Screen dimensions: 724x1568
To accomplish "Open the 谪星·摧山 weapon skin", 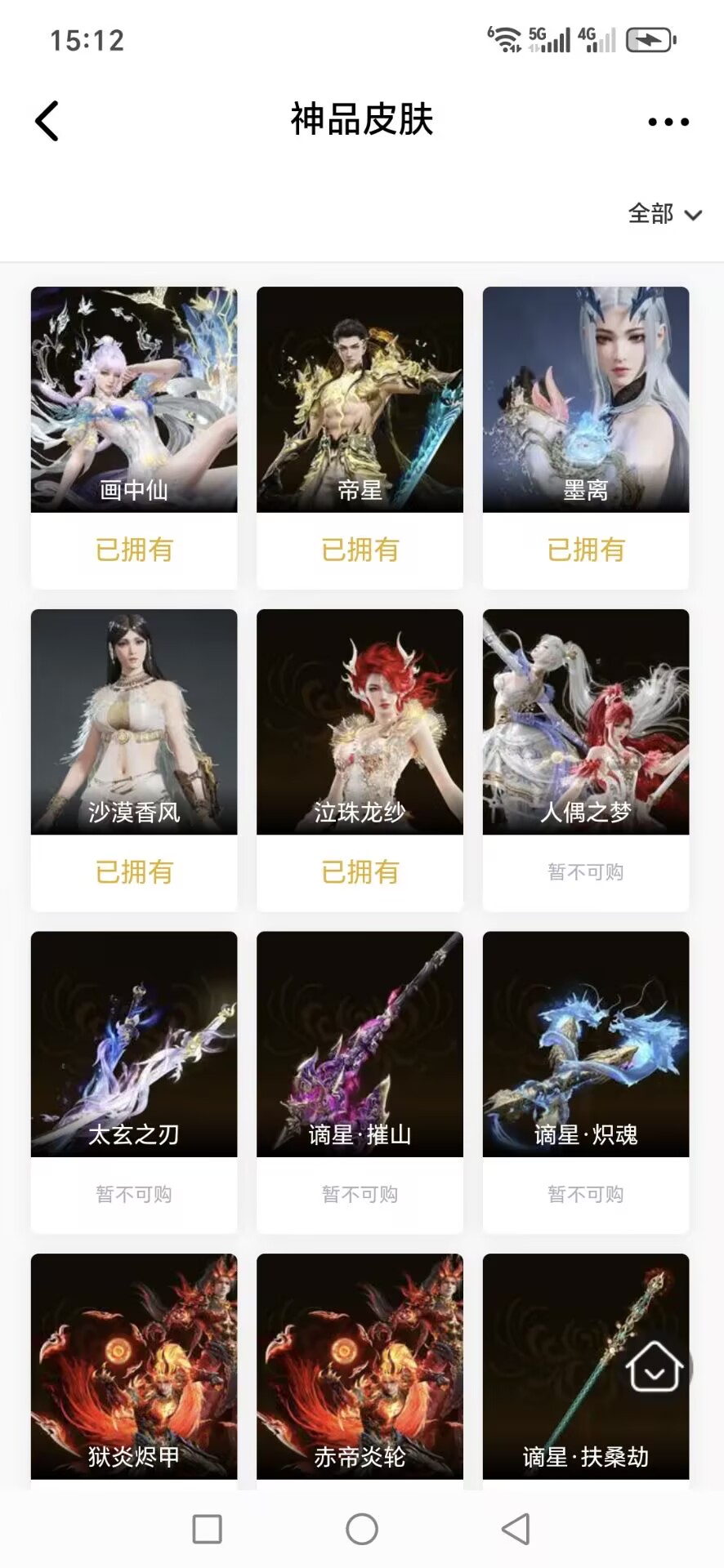I will click(360, 1044).
